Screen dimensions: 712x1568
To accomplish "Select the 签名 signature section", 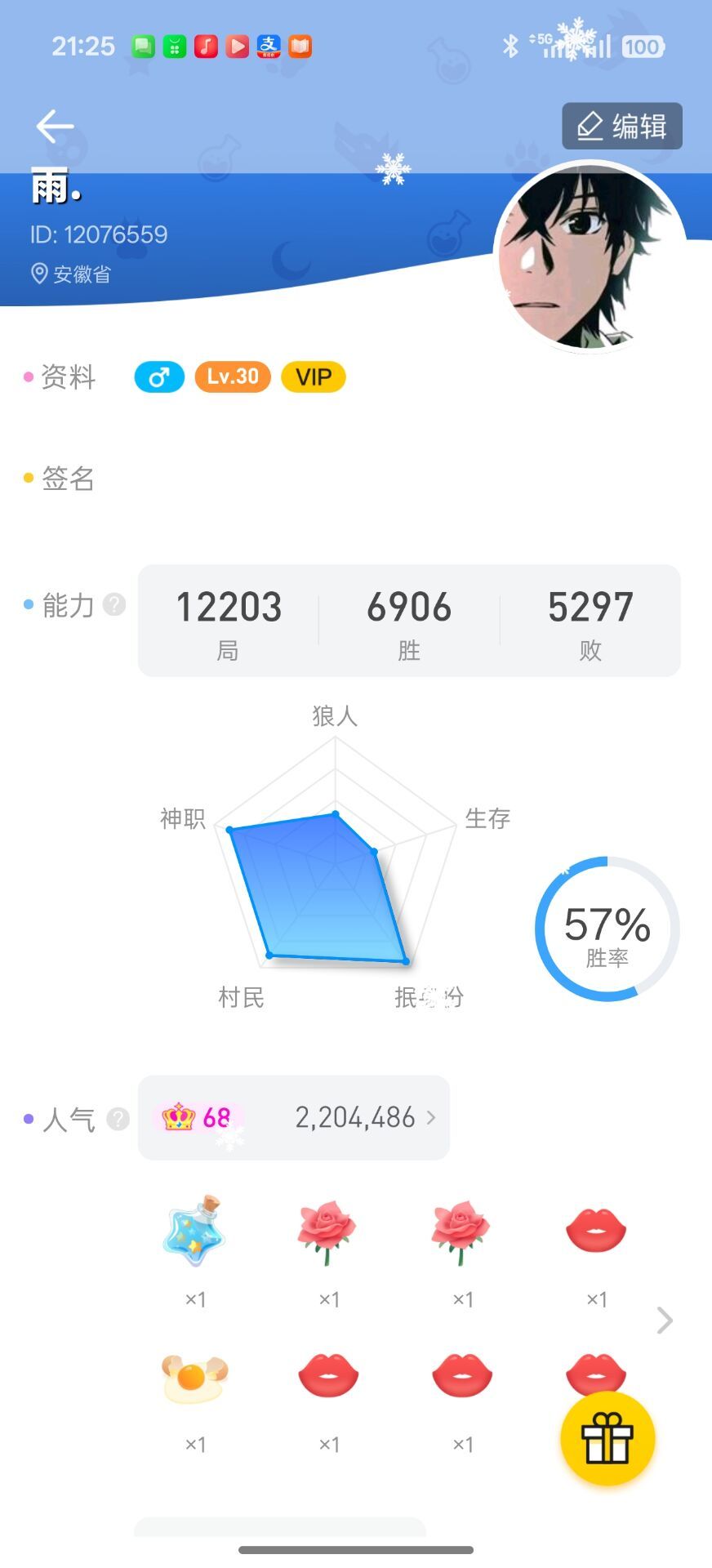I will (x=69, y=479).
